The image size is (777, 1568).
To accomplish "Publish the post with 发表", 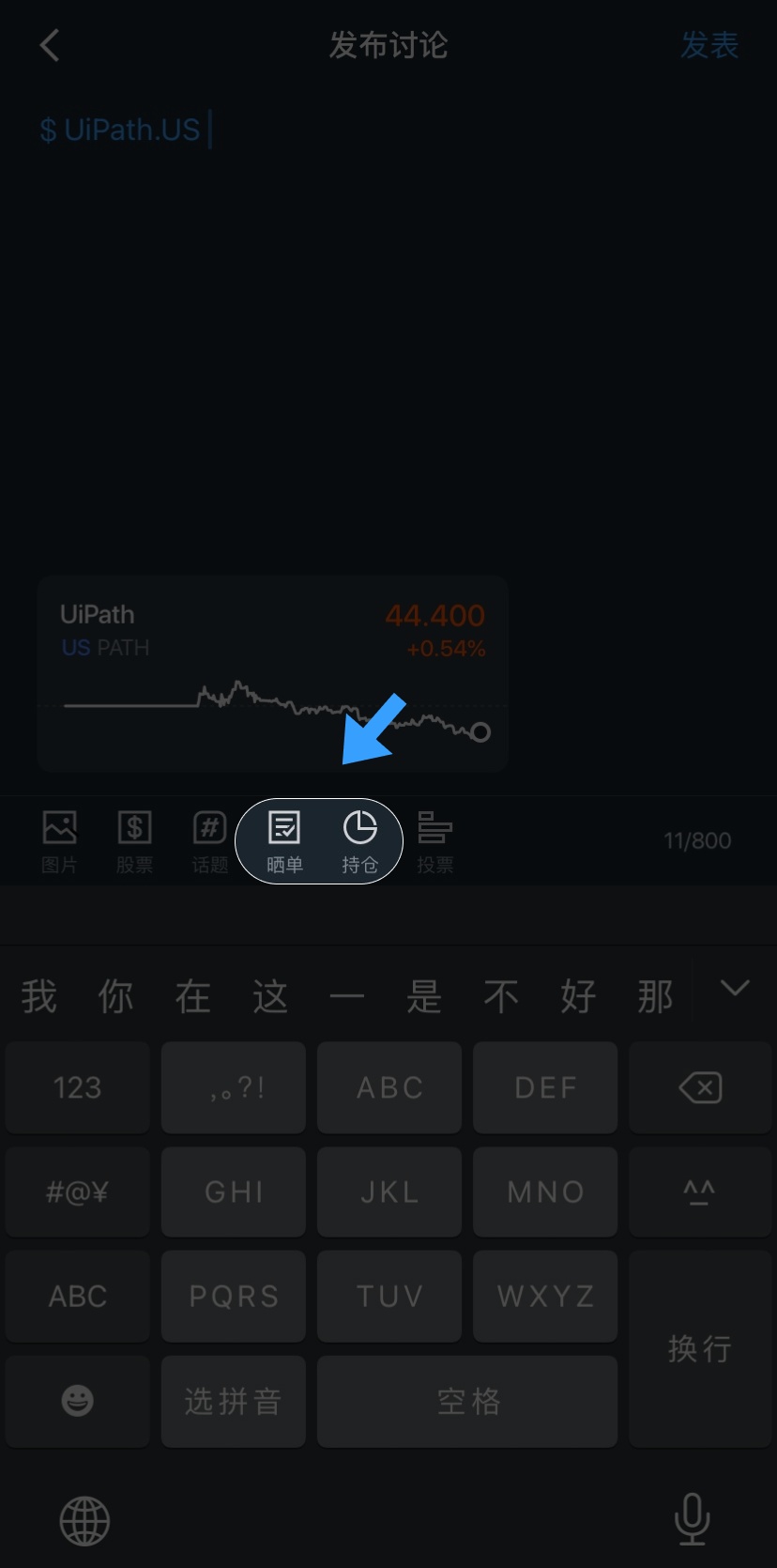I will [x=708, y=45].
